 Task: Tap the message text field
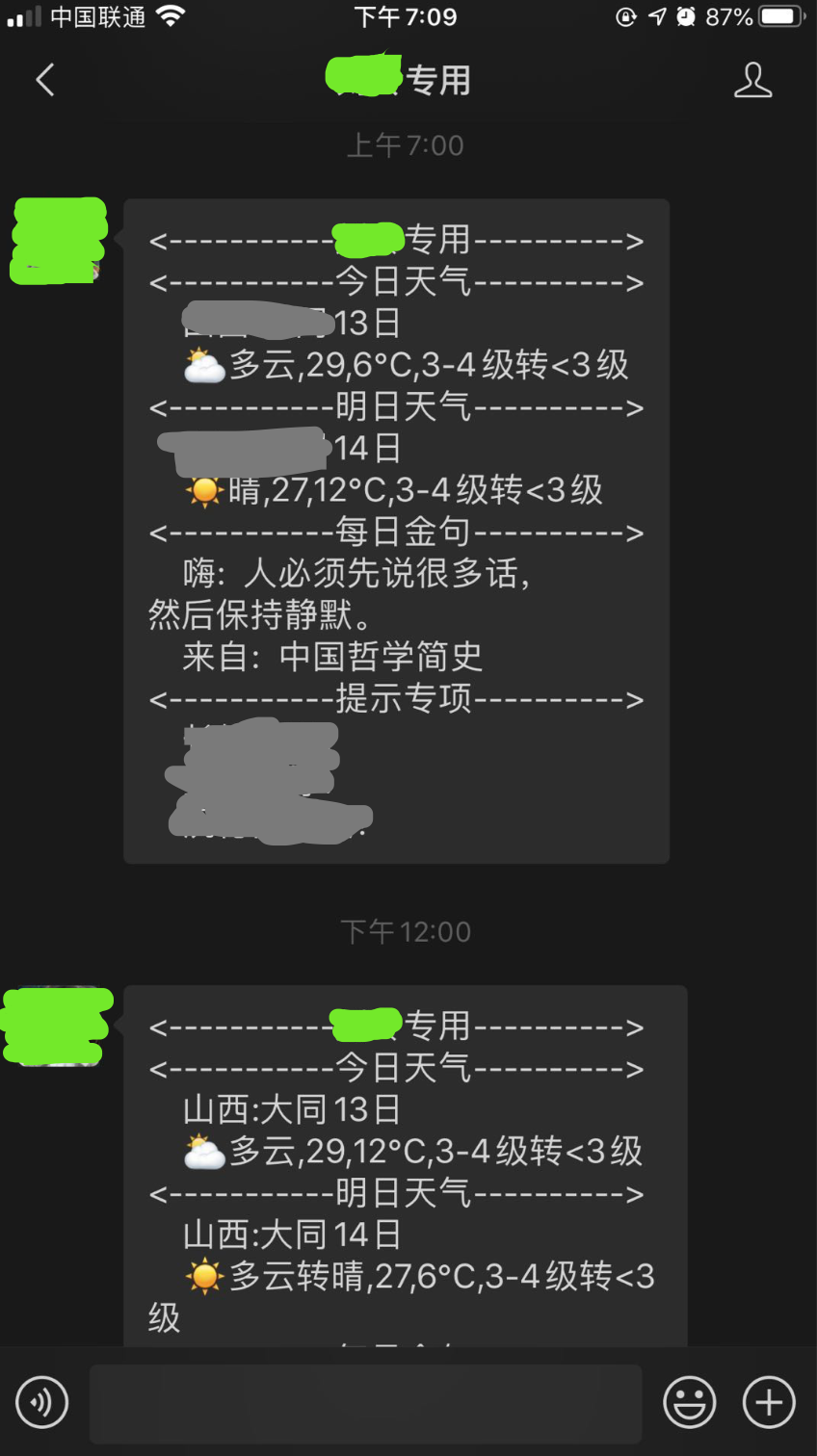click(366, 1402)
